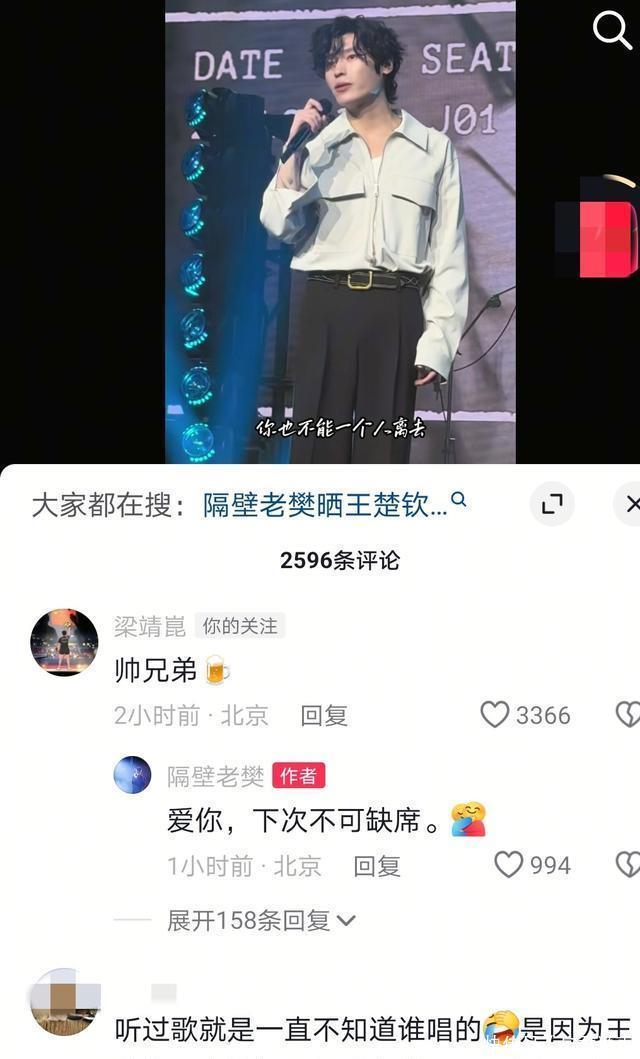Expand the comments panel to full screen
This screenshot has width=640, height=1059.
pos(552,505)
